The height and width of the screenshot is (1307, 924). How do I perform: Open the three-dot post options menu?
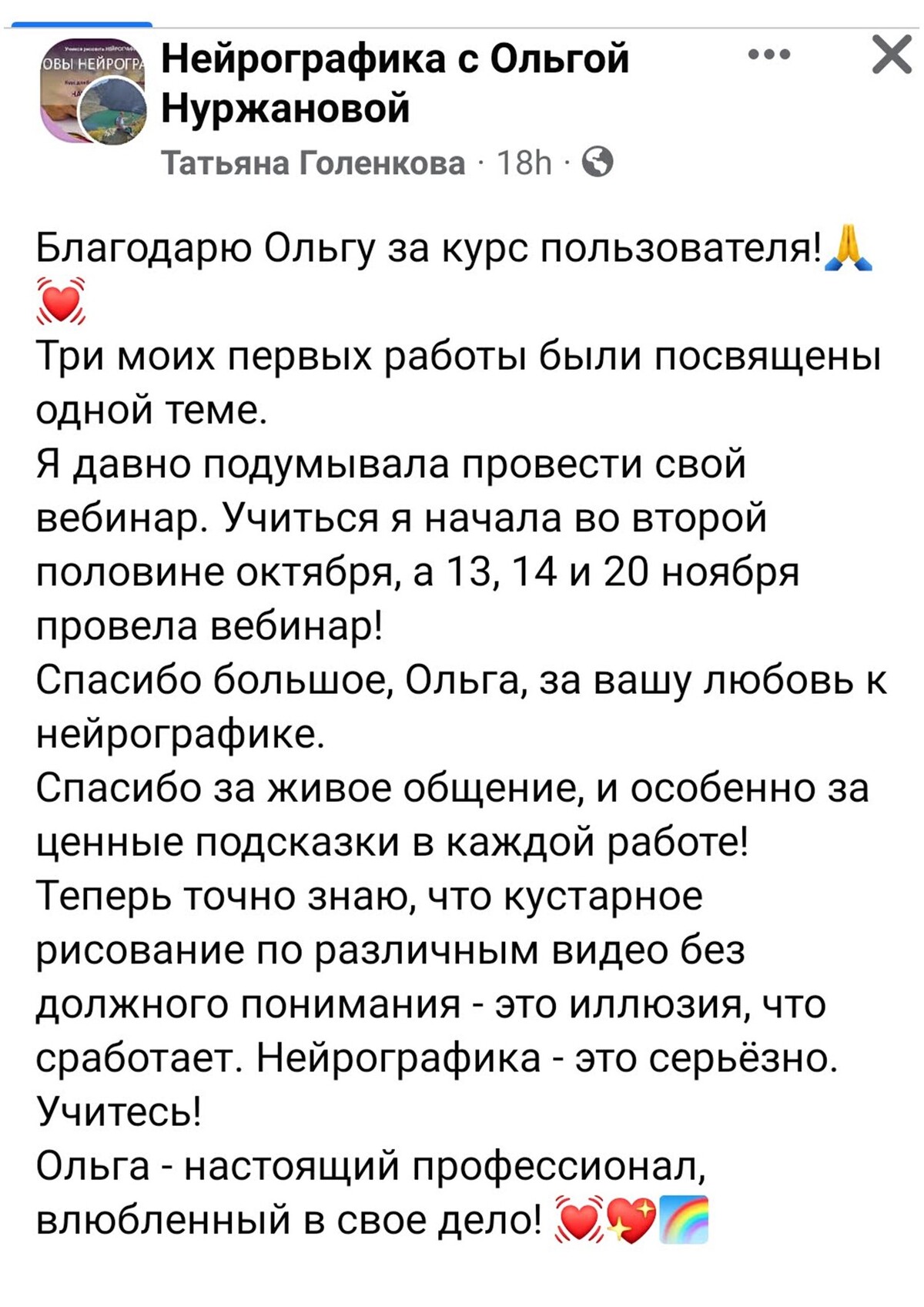pyautogui.click(x=769, y=55)
